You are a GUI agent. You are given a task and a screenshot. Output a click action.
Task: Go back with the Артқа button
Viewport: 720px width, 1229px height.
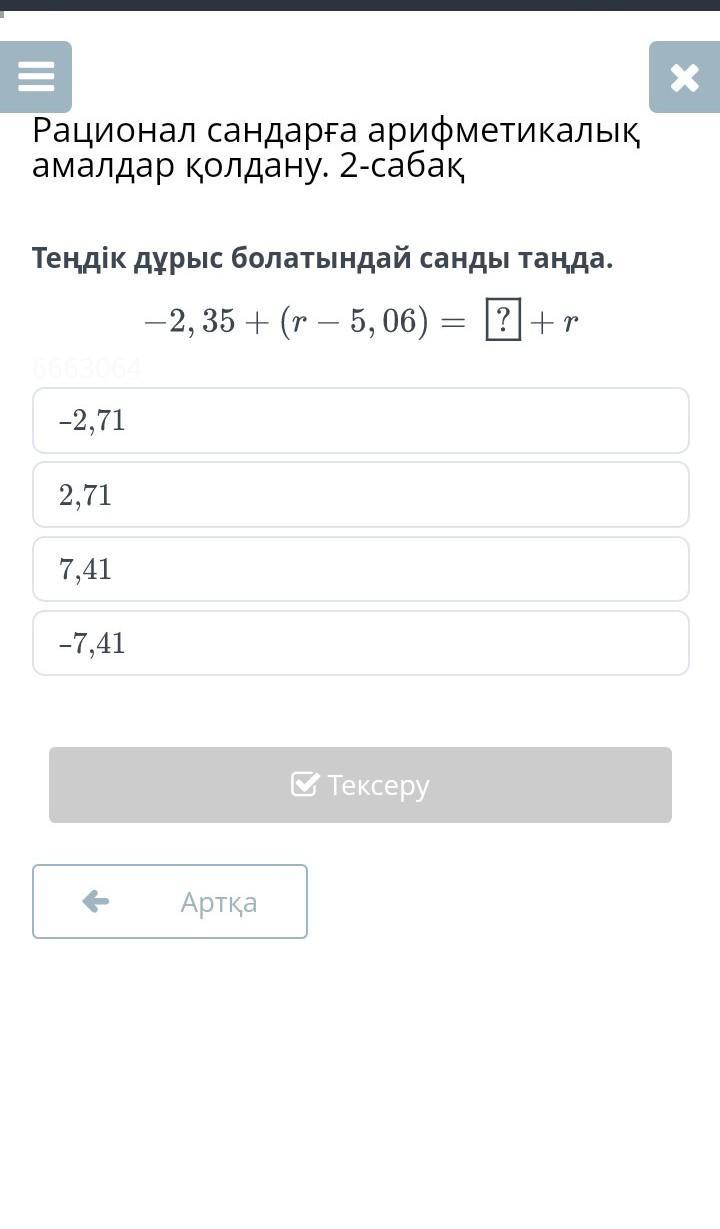(170, 902)
